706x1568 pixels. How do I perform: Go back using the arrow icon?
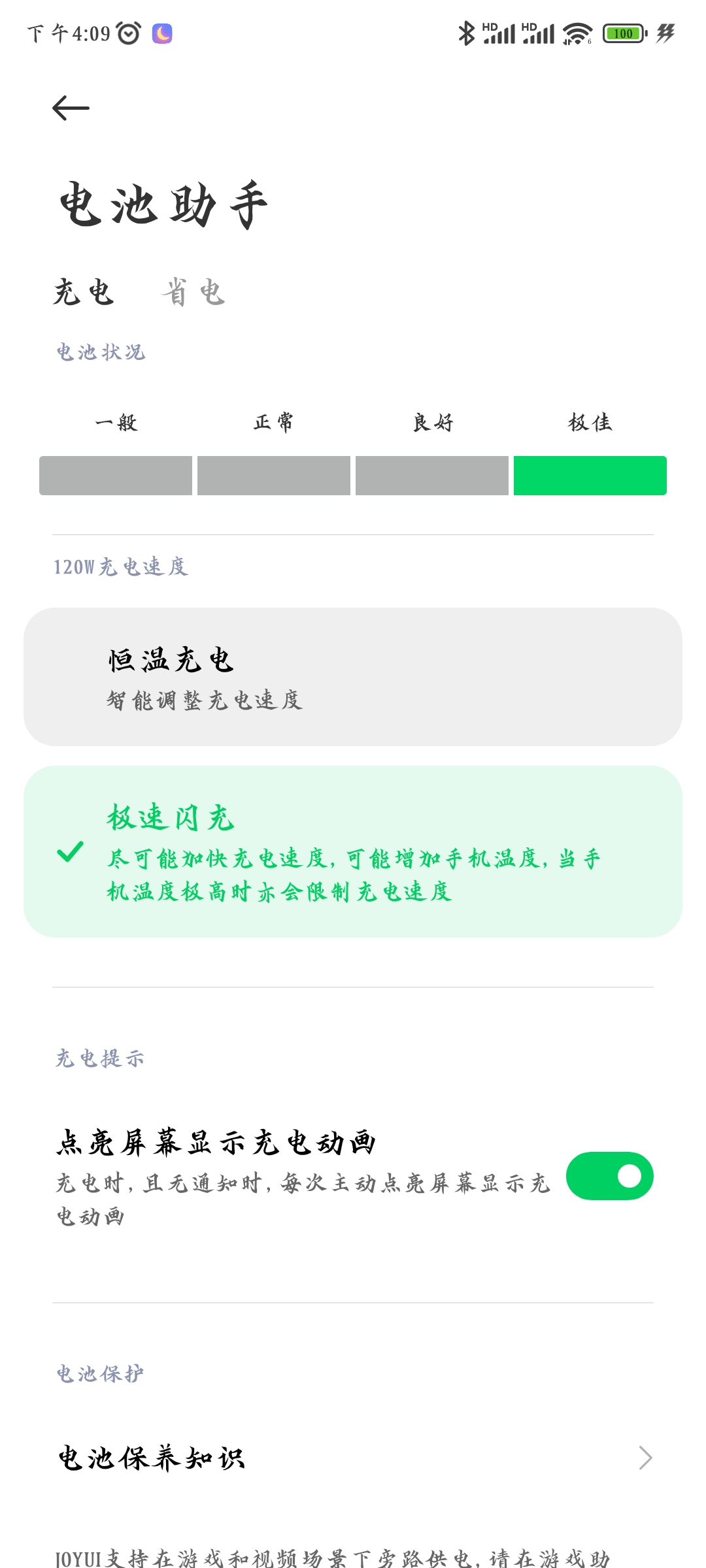click(x=71, y=108)
